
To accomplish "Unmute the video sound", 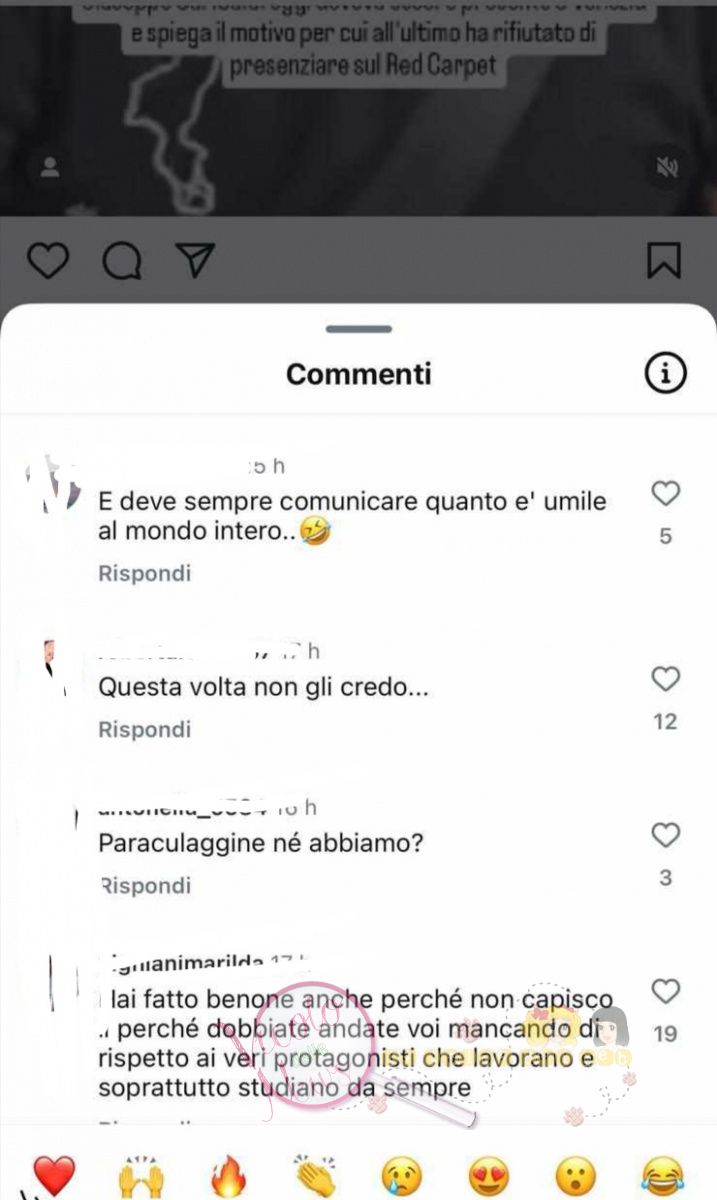I will click(x=666, y=167).
